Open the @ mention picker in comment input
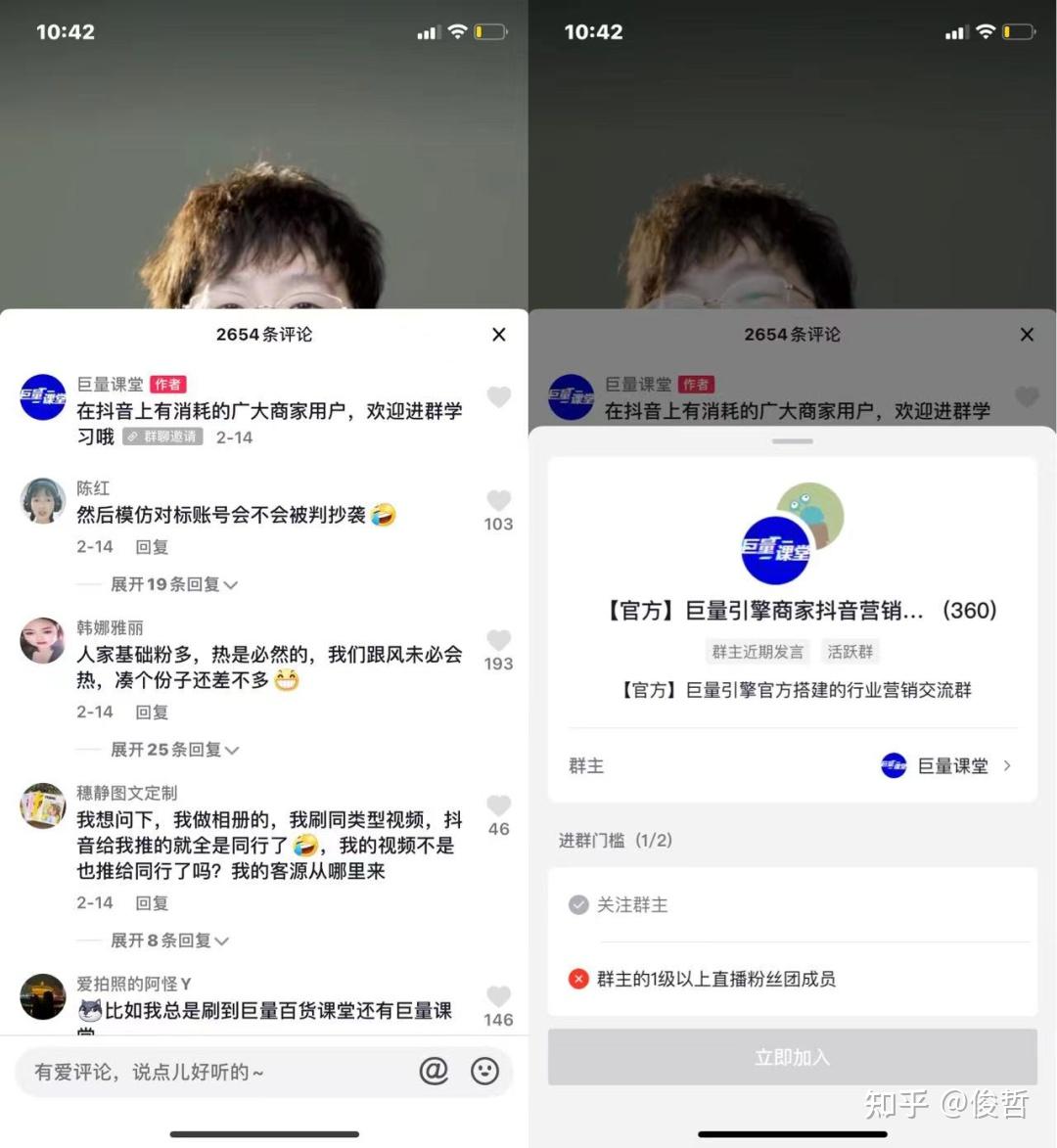 434,1072
